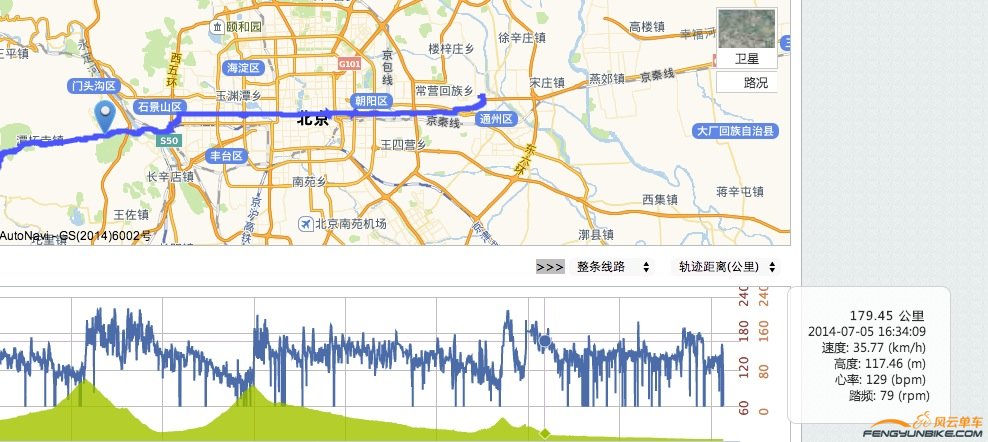Open the 轨迹距离(公里) dropdown

tap(726, 267)
